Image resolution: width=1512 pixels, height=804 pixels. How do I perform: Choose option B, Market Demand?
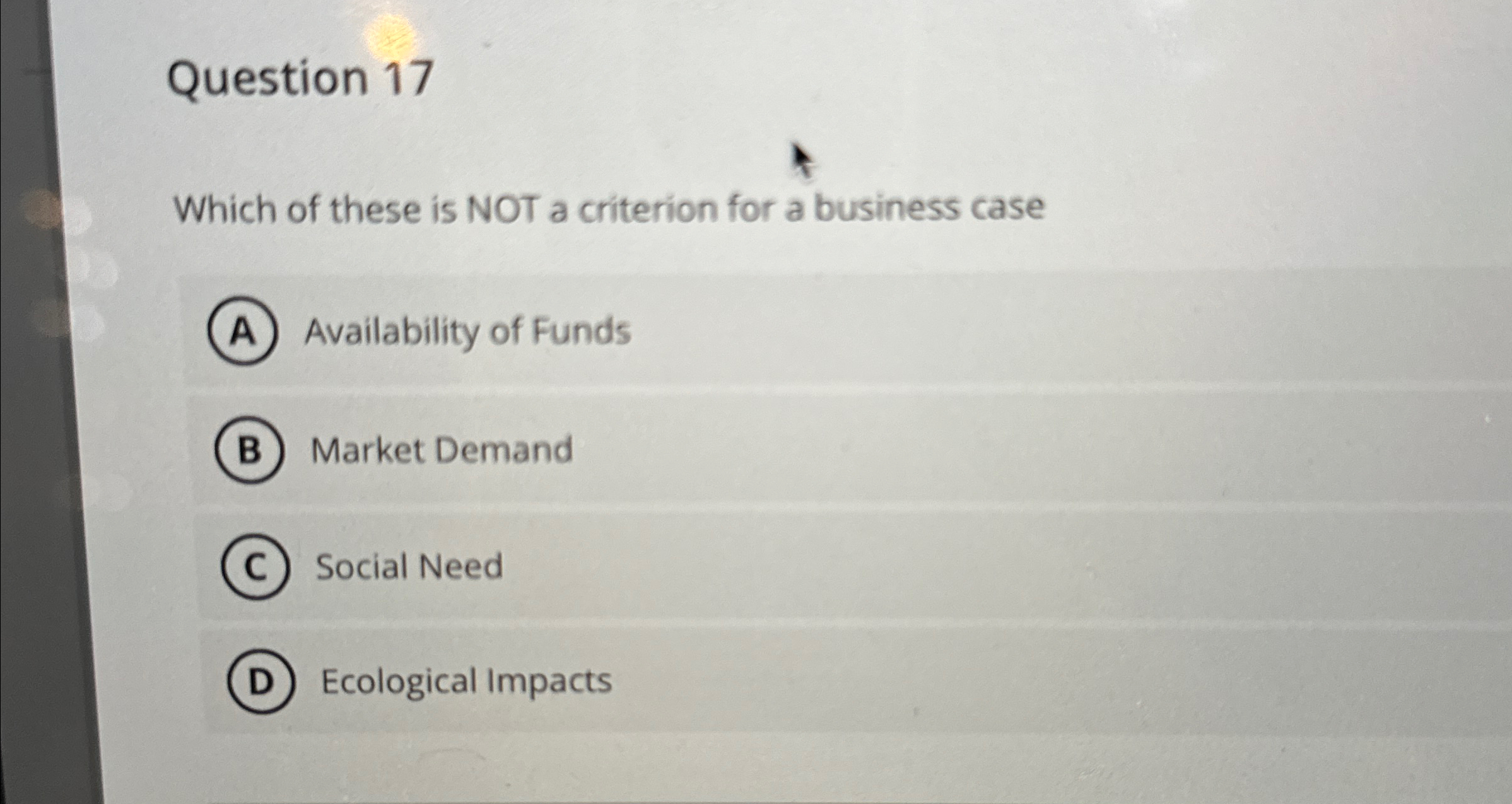[250, 450]
